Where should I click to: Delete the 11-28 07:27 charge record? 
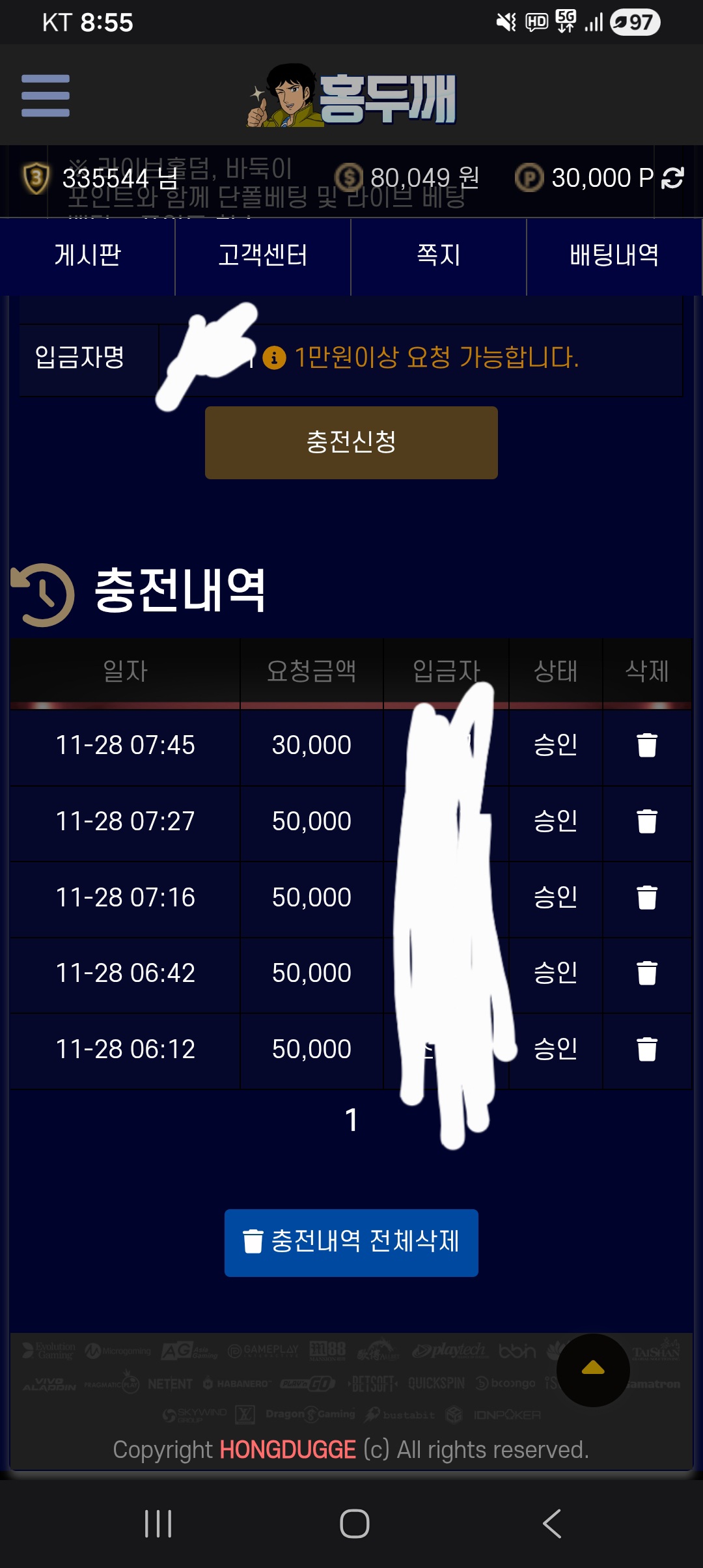tap(646, 821)
